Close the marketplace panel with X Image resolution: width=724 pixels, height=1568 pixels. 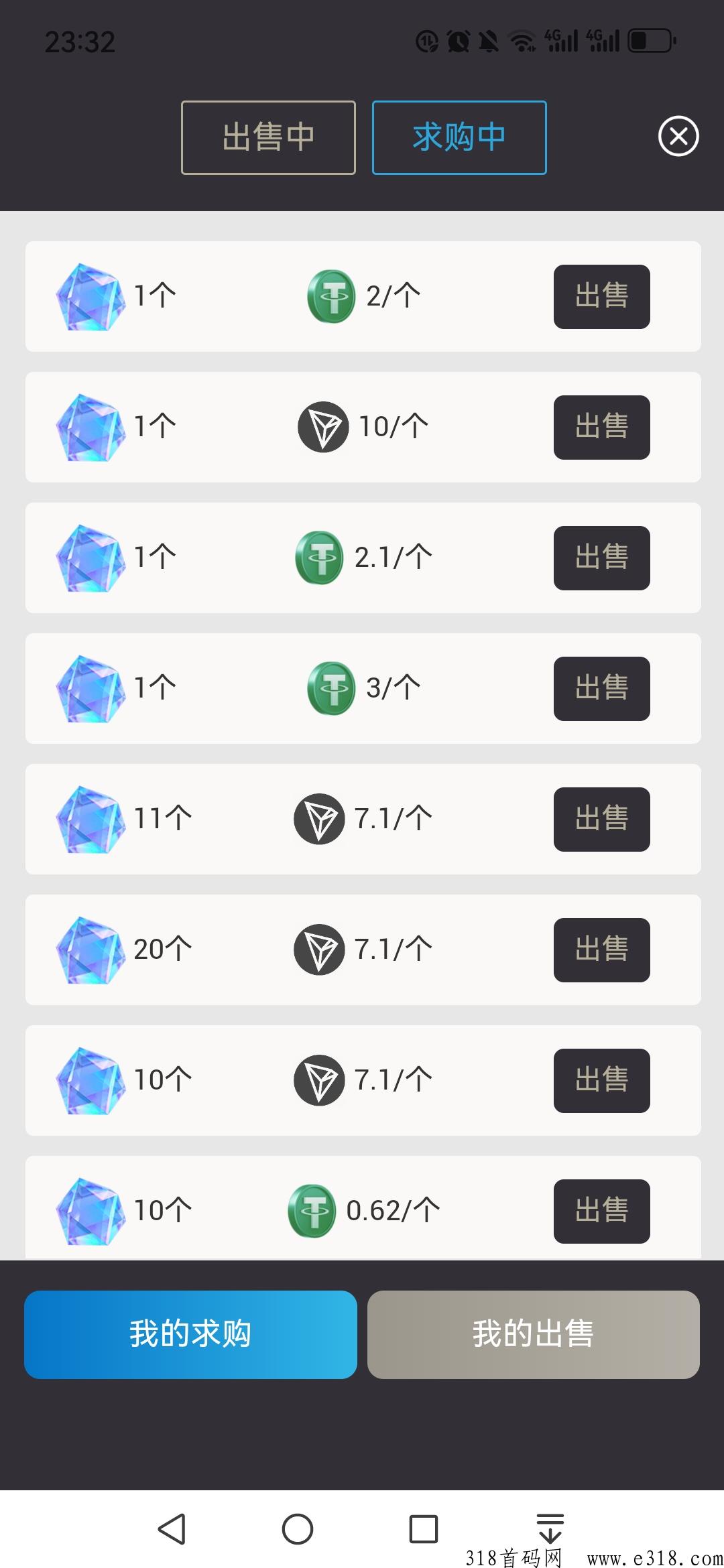(x=678, y=136)
